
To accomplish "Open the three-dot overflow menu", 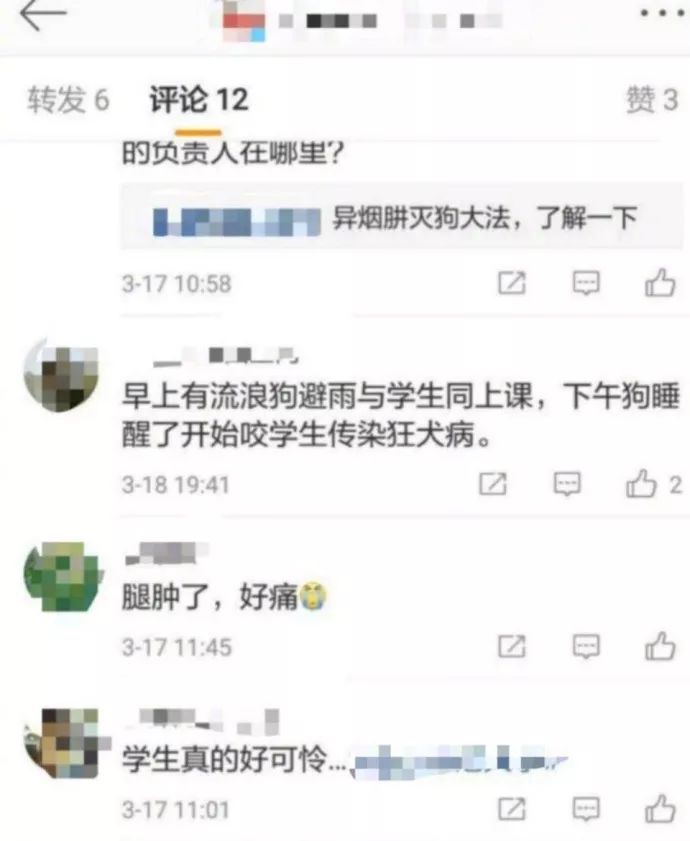I will [x=660, y=12].
